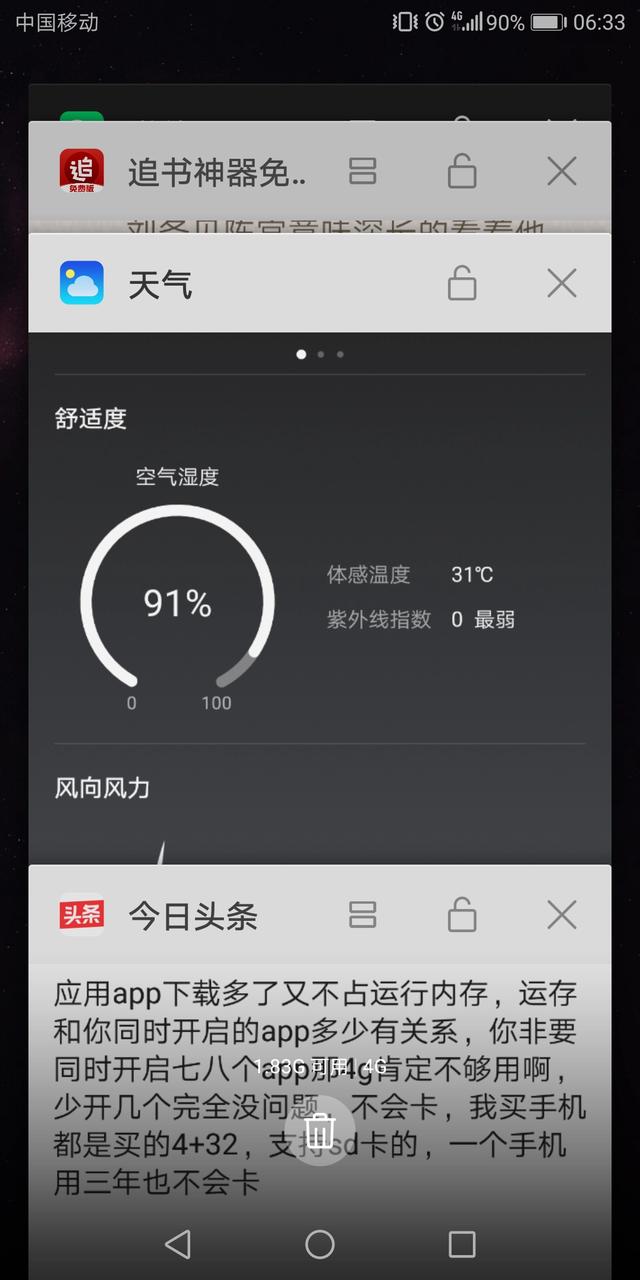This screenshot has width=640, height=1280.
Task: Open split-screen for 今日头条
Action: click(x=362, y=915)
